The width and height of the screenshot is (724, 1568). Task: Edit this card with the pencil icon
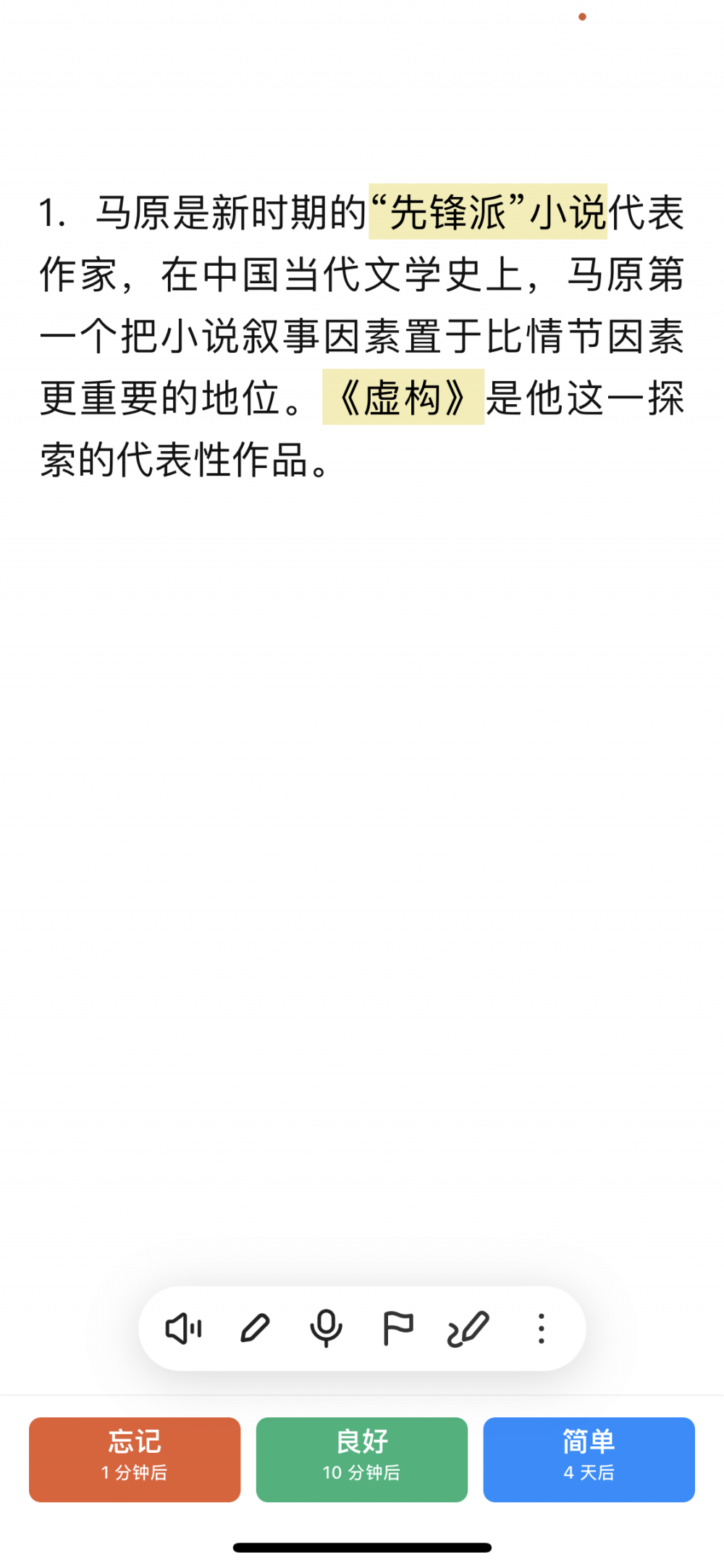coord(255,1329)
